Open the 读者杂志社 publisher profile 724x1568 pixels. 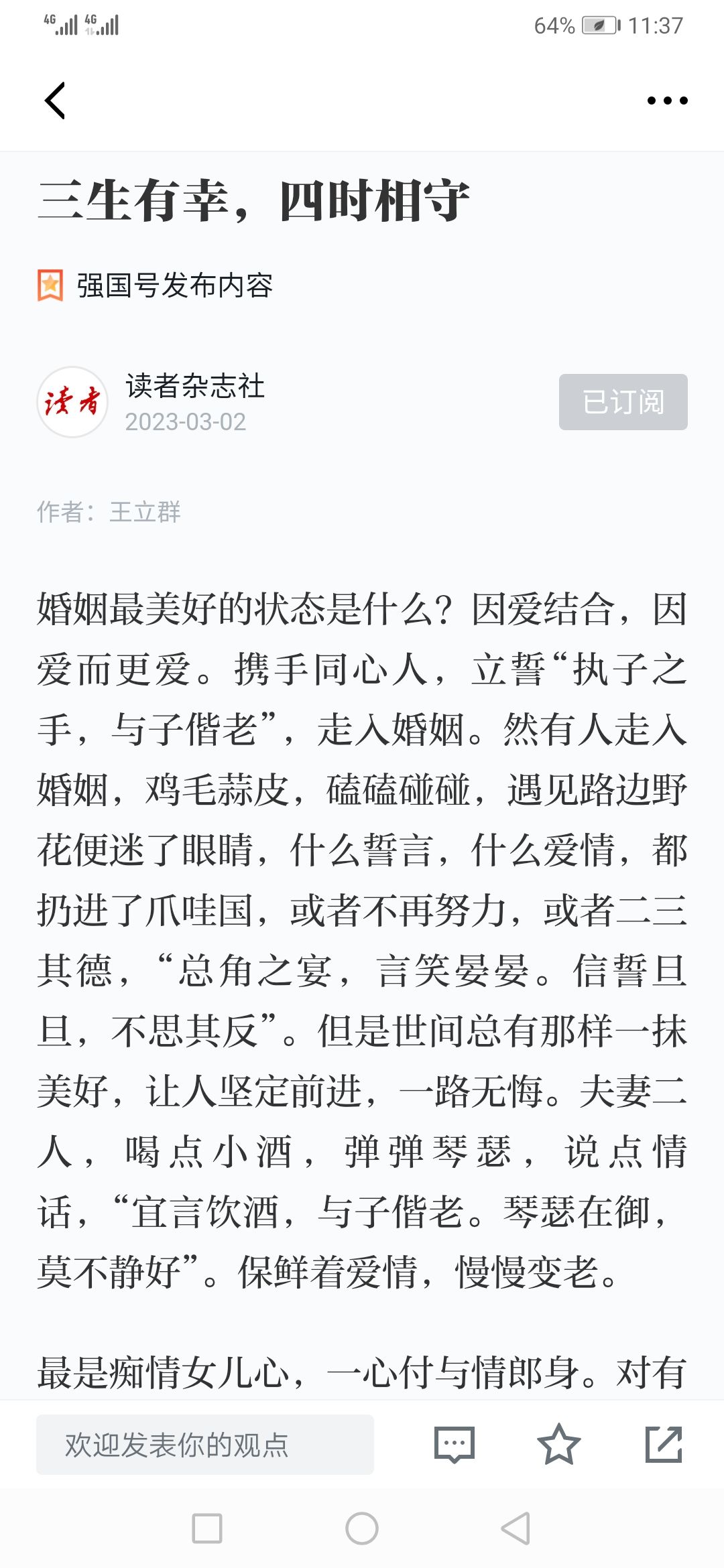(x=194, y=387)
